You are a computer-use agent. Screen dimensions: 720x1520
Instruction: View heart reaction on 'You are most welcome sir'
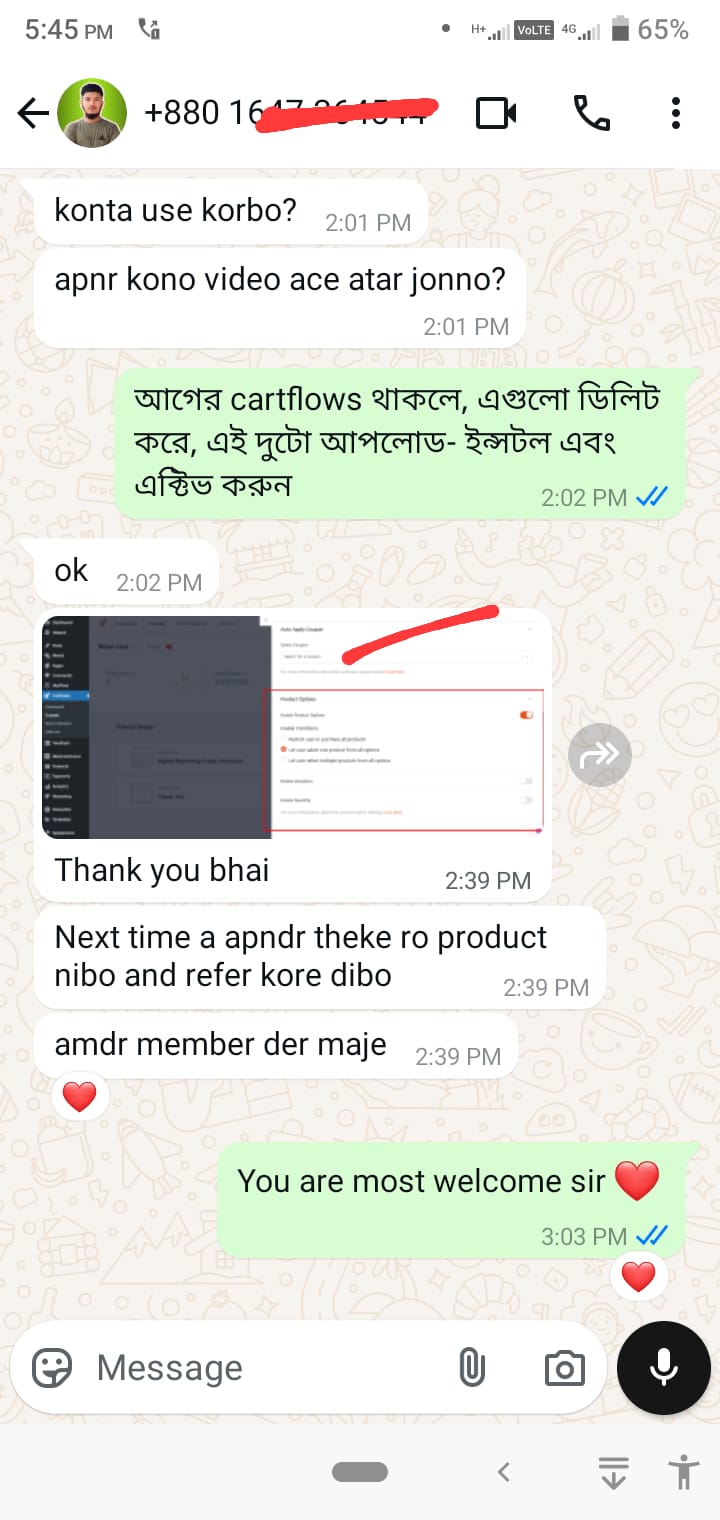(x=638, y=1276)
